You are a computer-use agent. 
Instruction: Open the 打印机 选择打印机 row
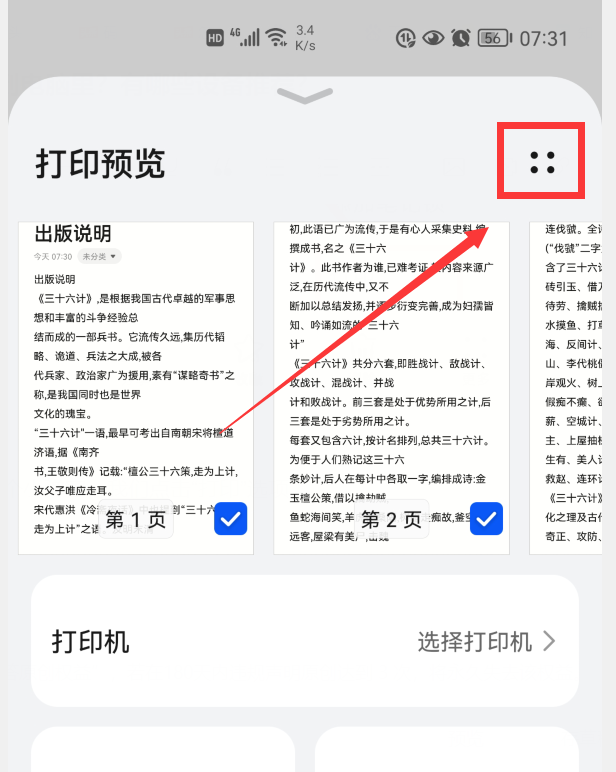pyautogui.click(x=305, y=641)
